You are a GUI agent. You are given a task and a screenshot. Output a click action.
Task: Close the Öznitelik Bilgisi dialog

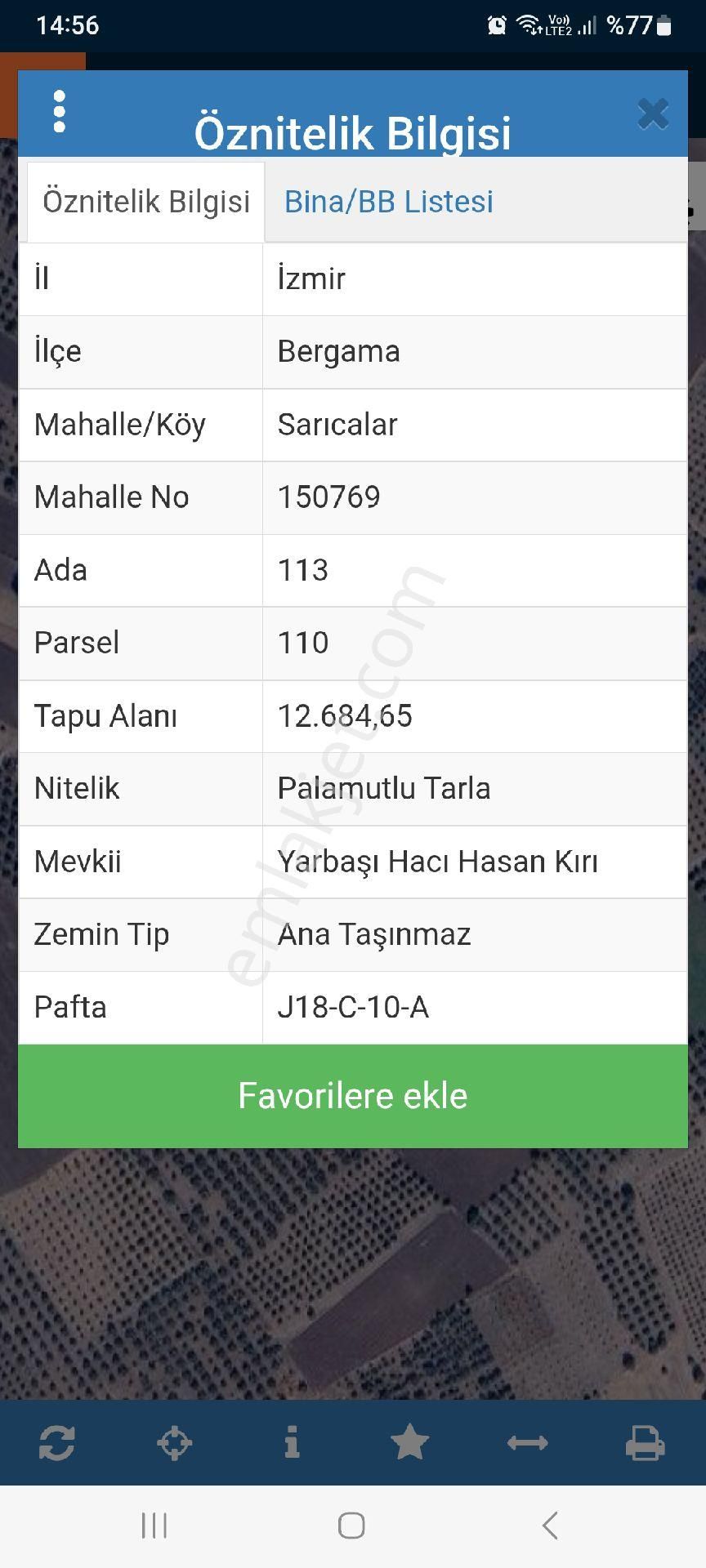653,114
